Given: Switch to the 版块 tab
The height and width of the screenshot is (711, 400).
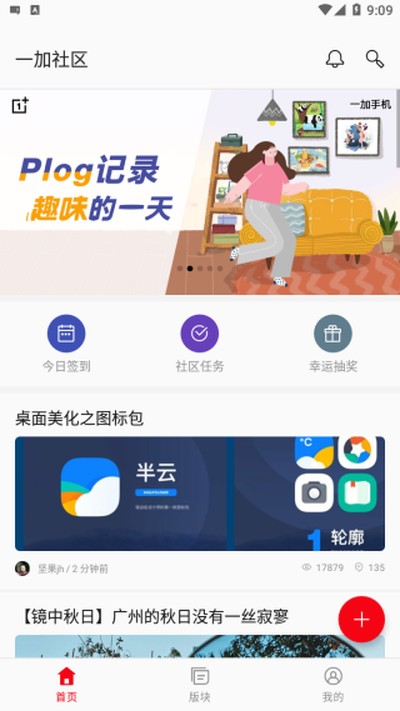Looking at the screenshot, I should click(200, 685).
